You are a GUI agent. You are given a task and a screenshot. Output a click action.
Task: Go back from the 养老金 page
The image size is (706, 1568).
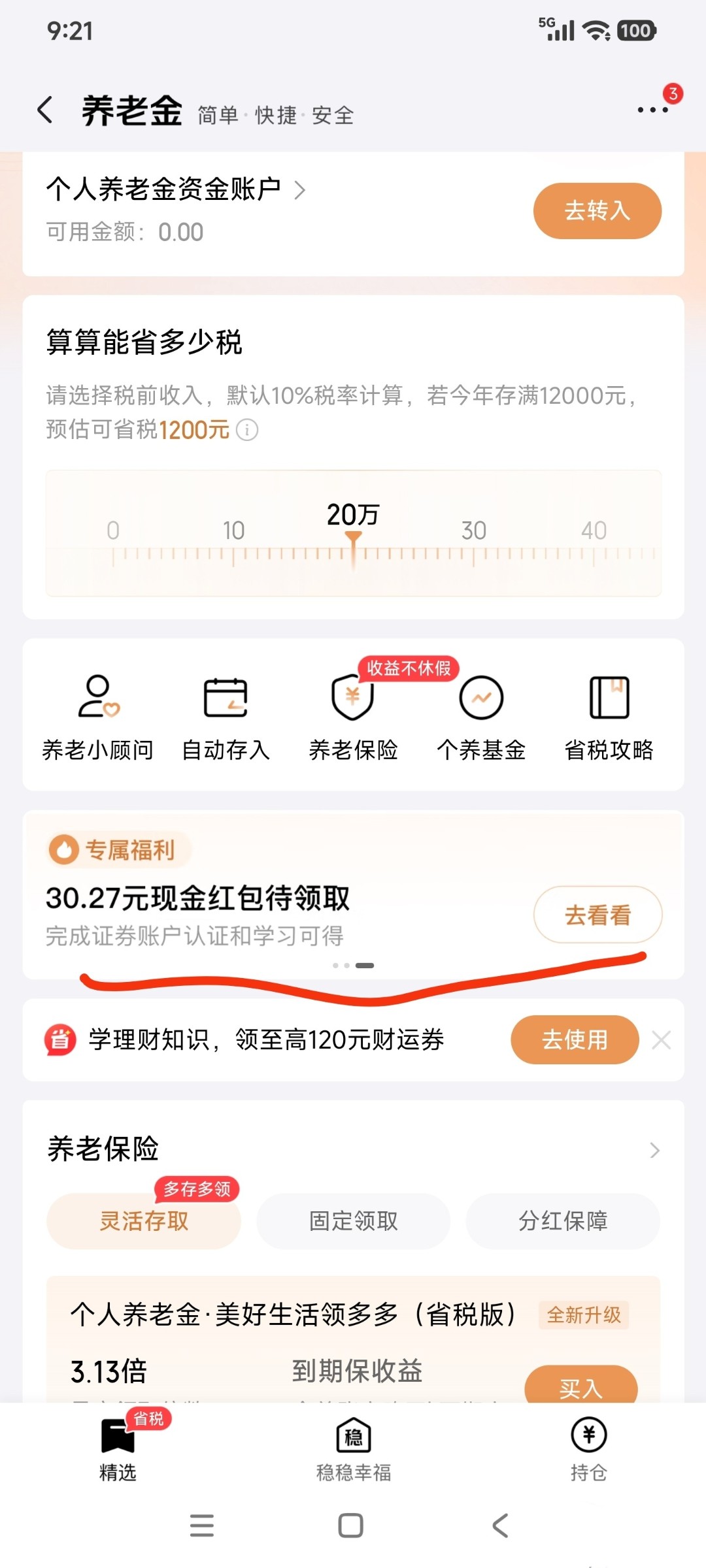[x=45, y=110]
